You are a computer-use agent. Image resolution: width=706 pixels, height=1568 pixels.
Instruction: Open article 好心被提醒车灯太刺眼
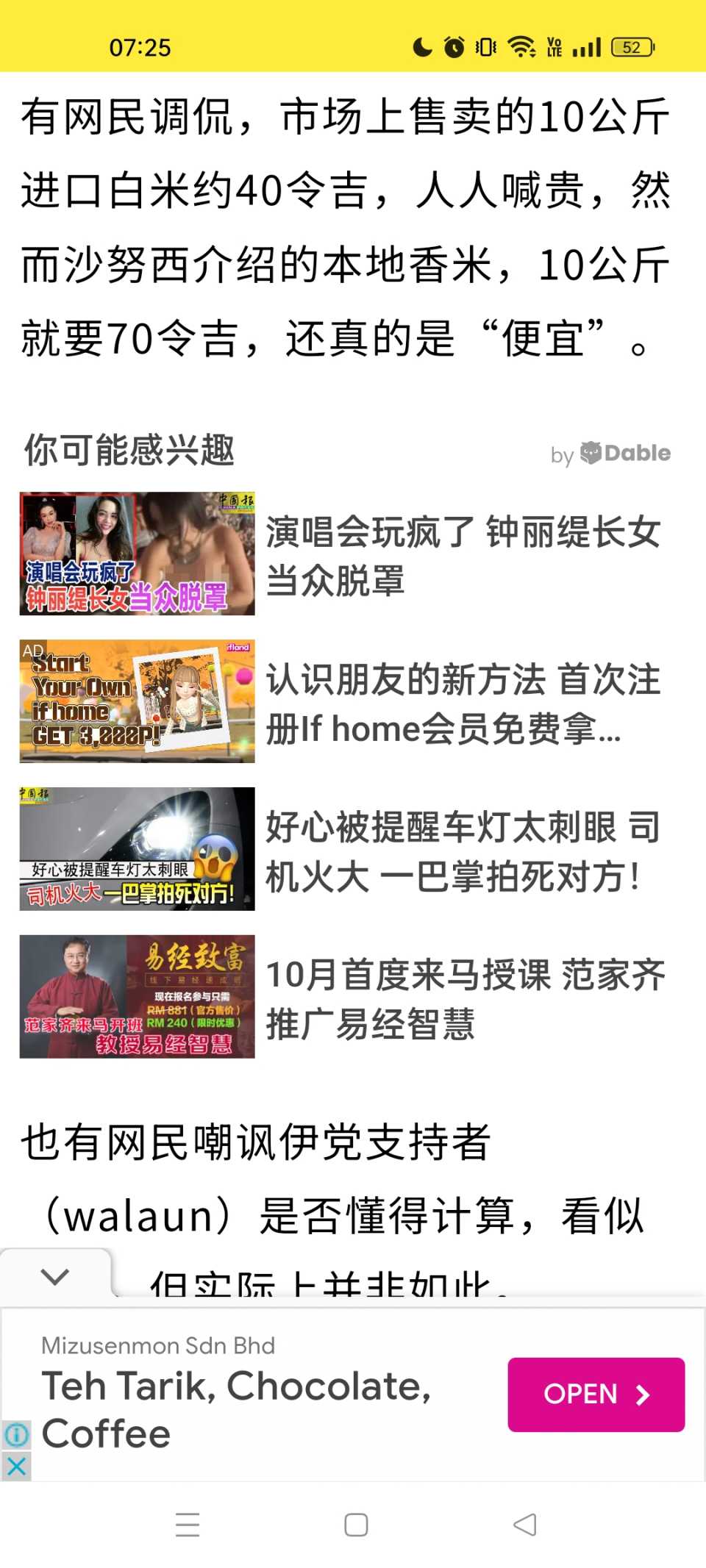click(462, 851)
